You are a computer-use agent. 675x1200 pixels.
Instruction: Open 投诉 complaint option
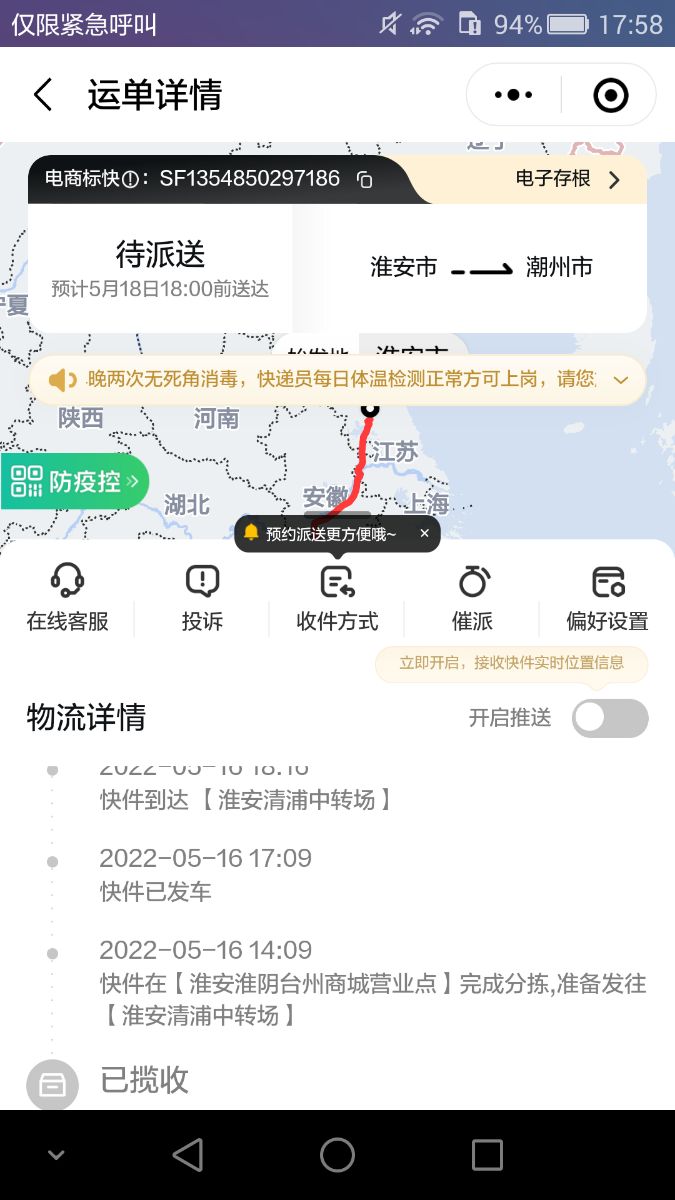click(202, 598)
